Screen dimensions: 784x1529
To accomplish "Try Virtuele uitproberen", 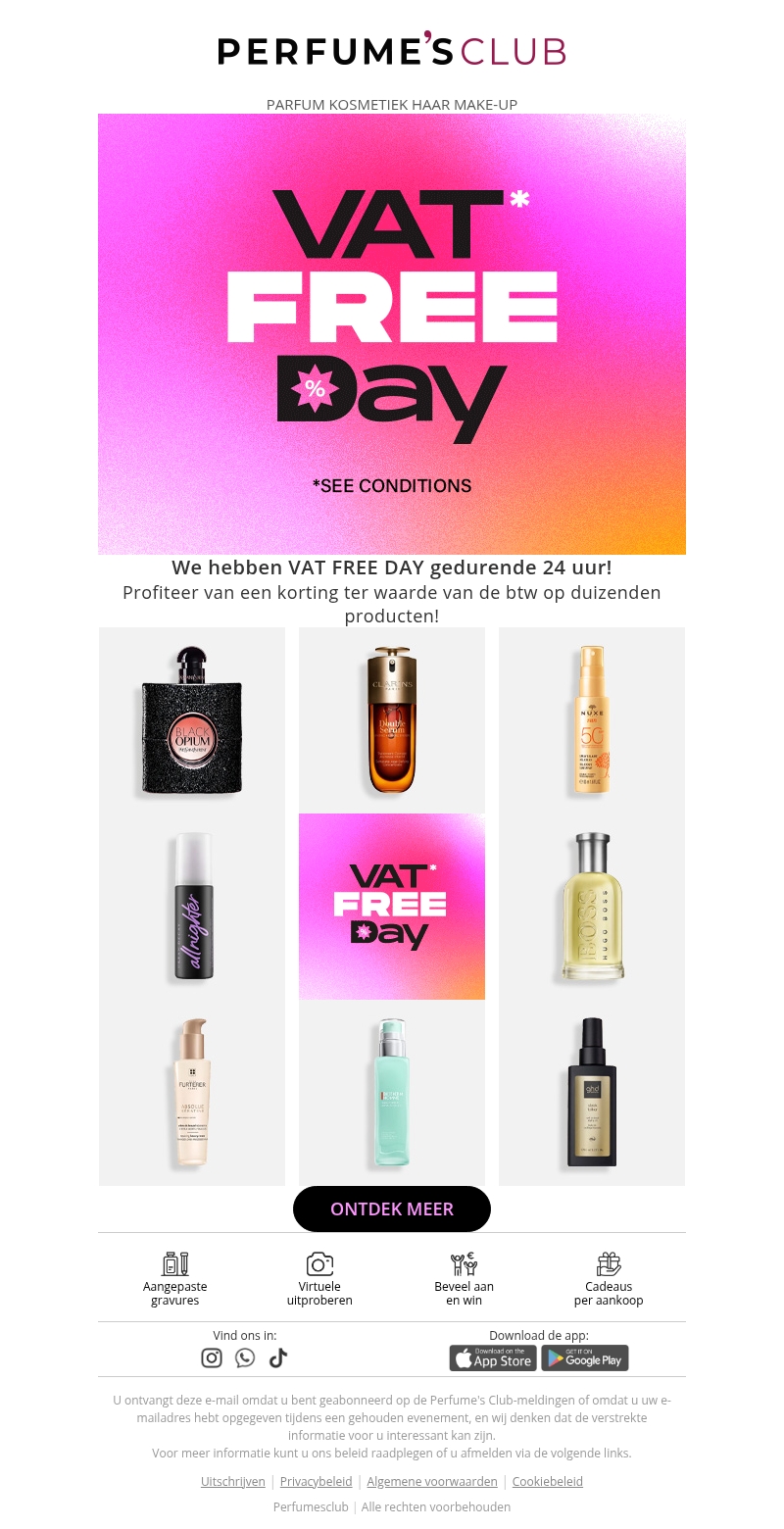I will pos(319,1279).
